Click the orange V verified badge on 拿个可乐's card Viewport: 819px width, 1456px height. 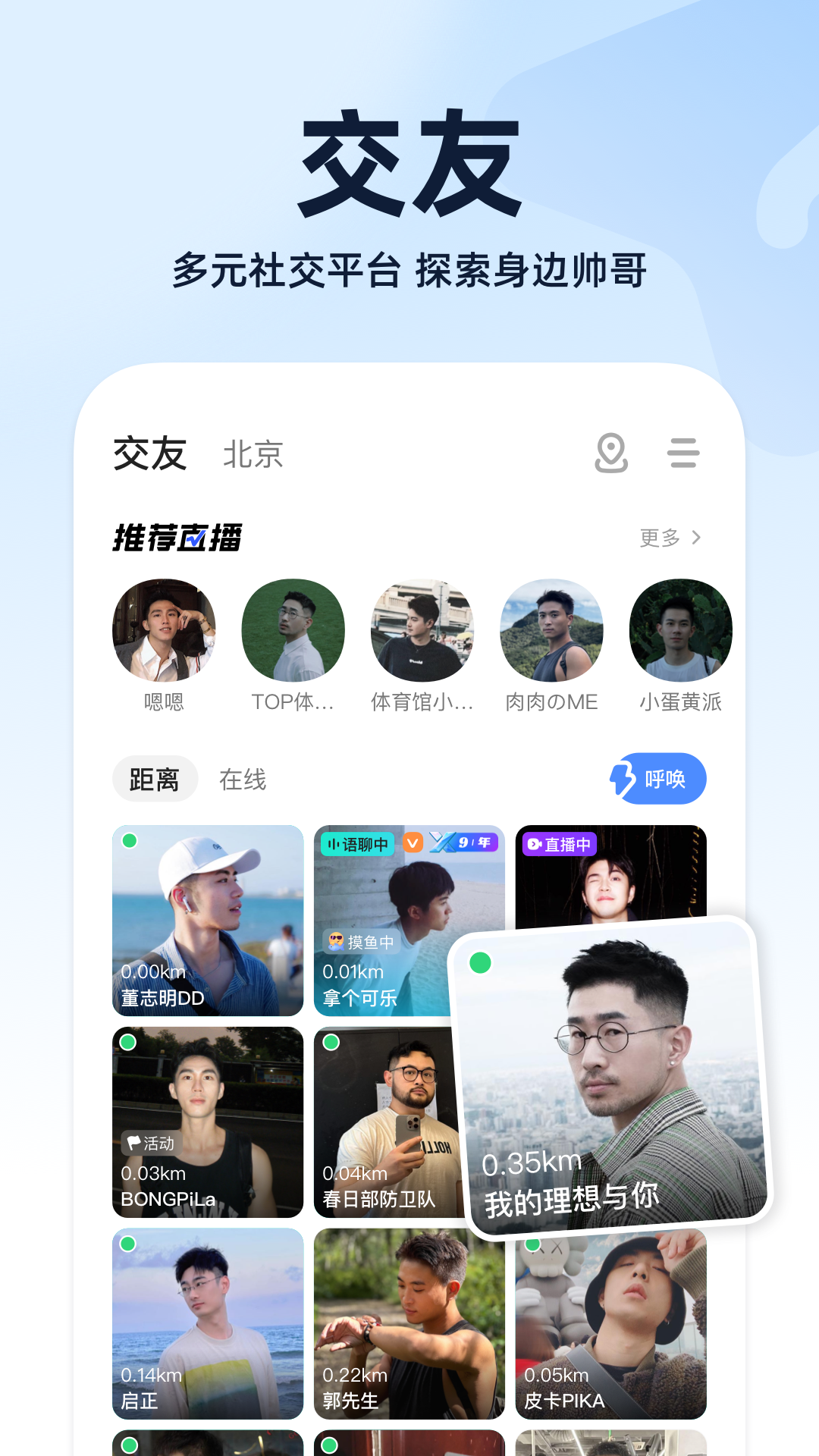[413, 842]
